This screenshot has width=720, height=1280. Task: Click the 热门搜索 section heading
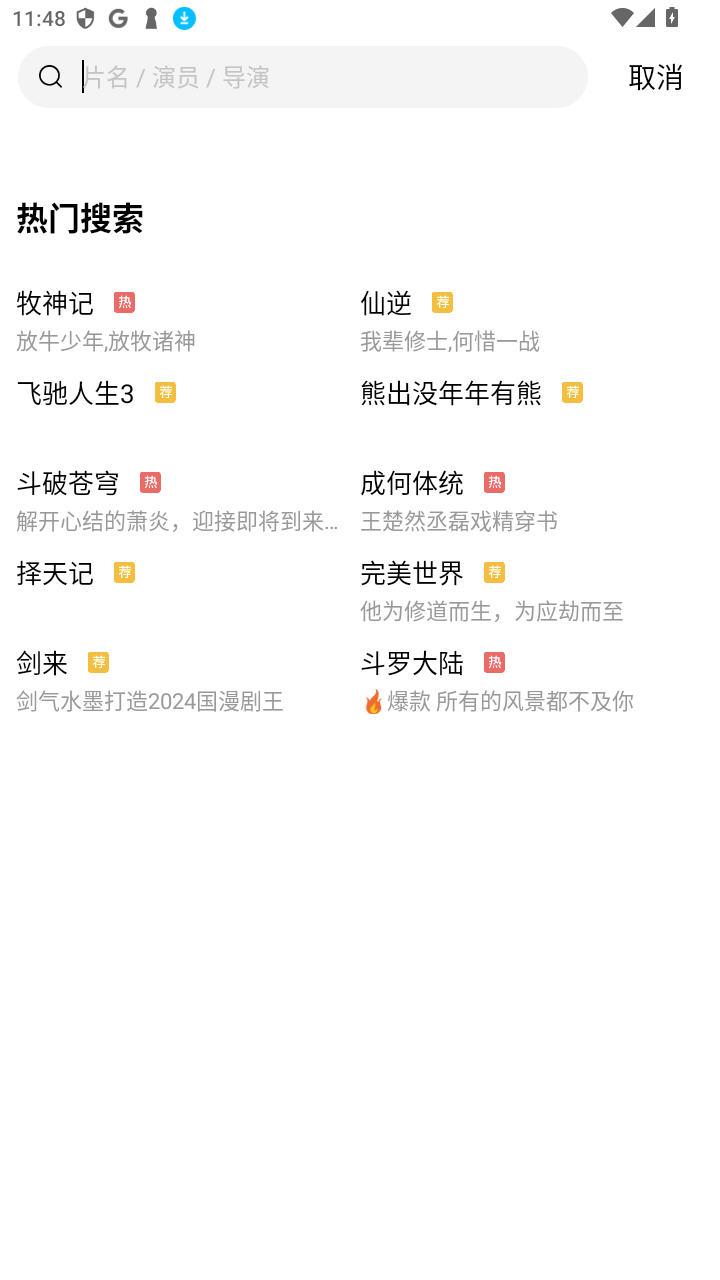[80, 218]
